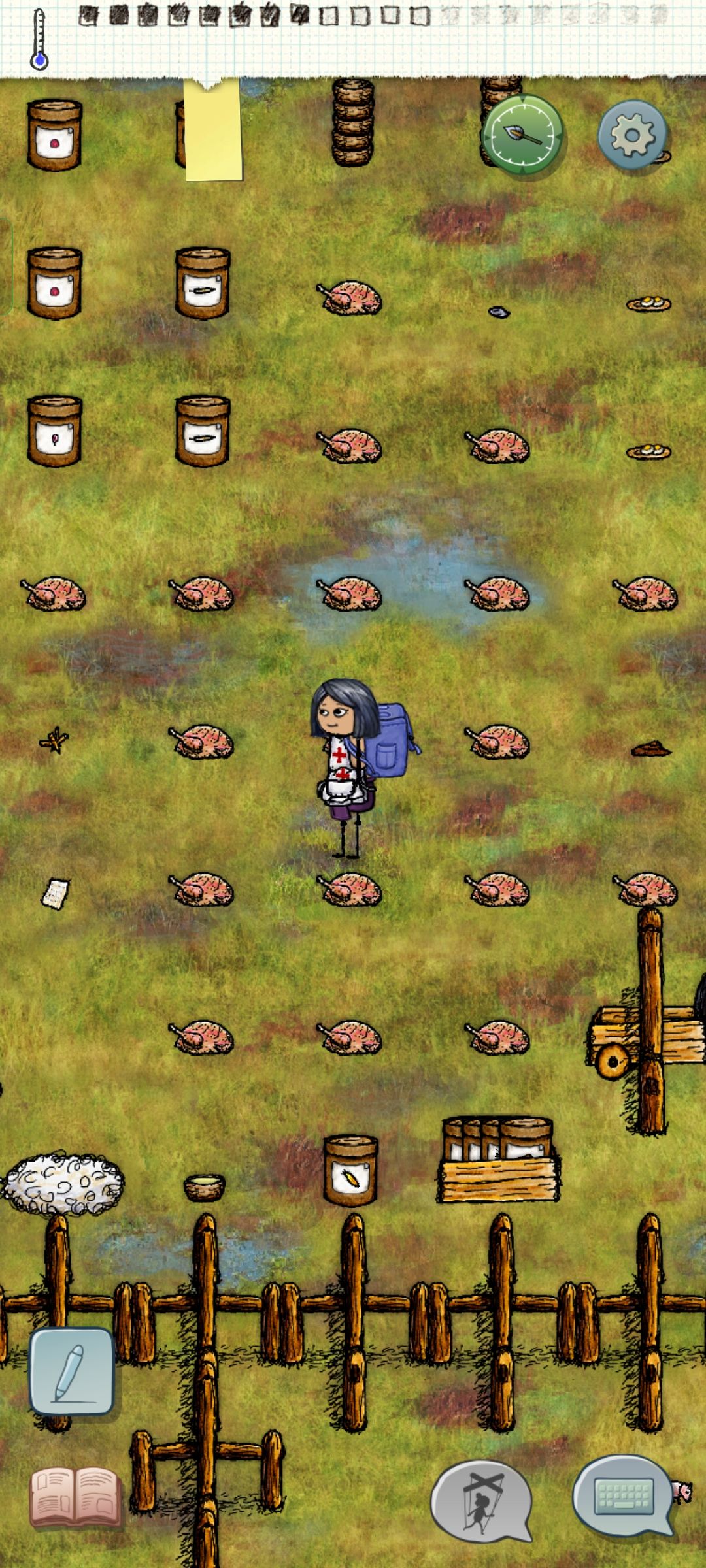Open the recipe book

pos(76,1497)
